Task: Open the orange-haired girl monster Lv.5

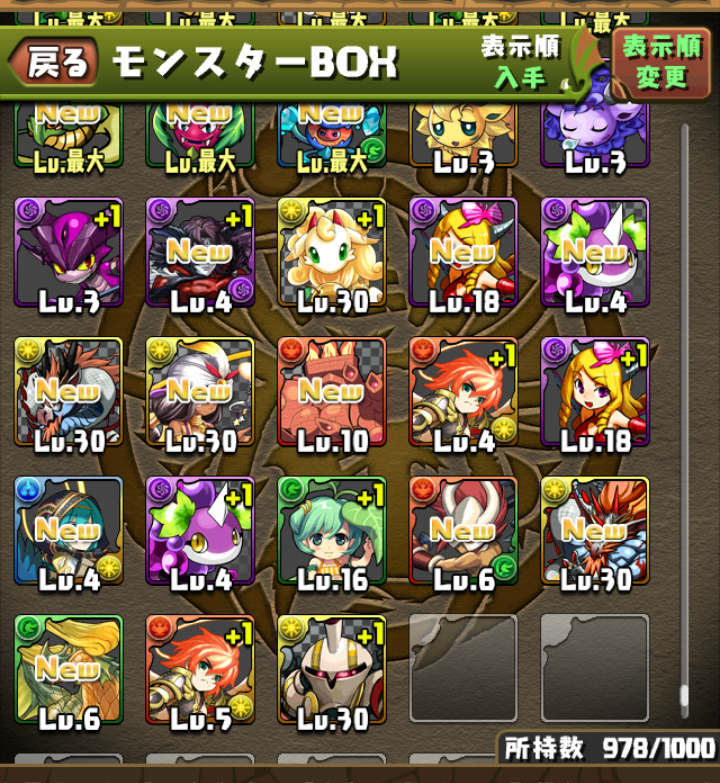Action: click(200, 670)
